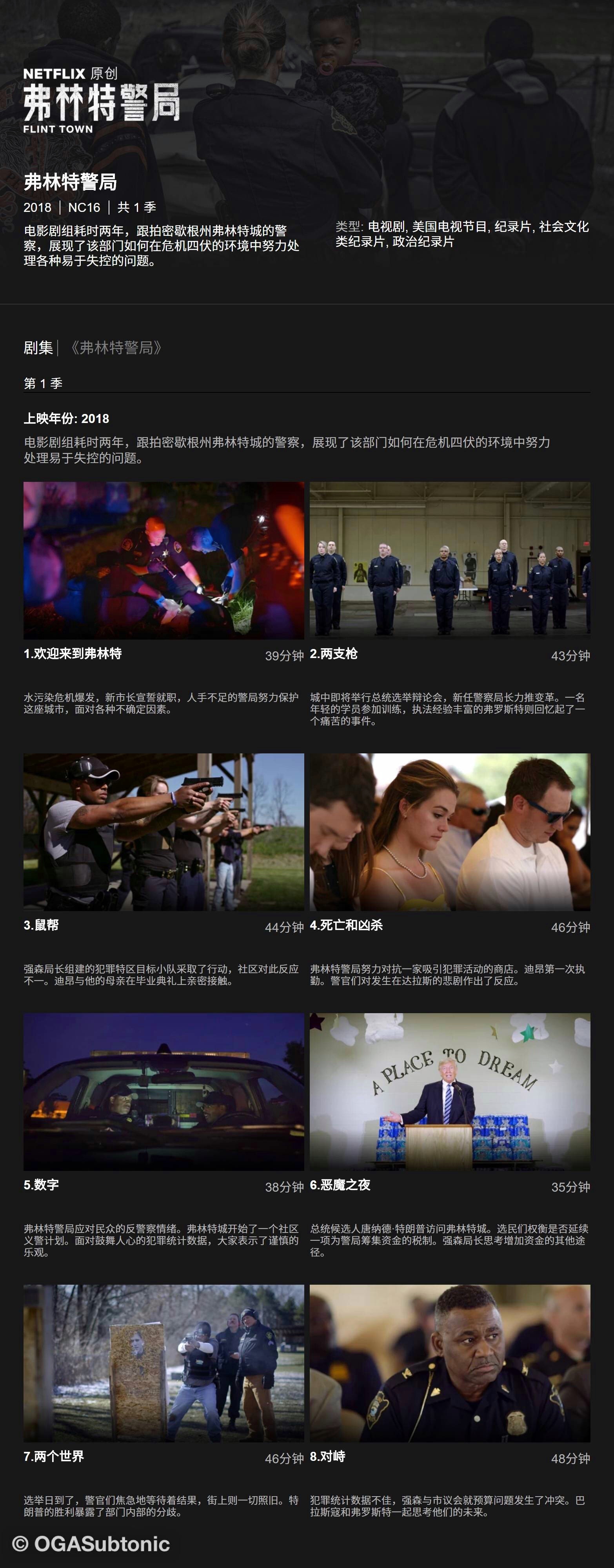
Task: Select episode 5 数字 thumbnail
Action: [163, 1091]
